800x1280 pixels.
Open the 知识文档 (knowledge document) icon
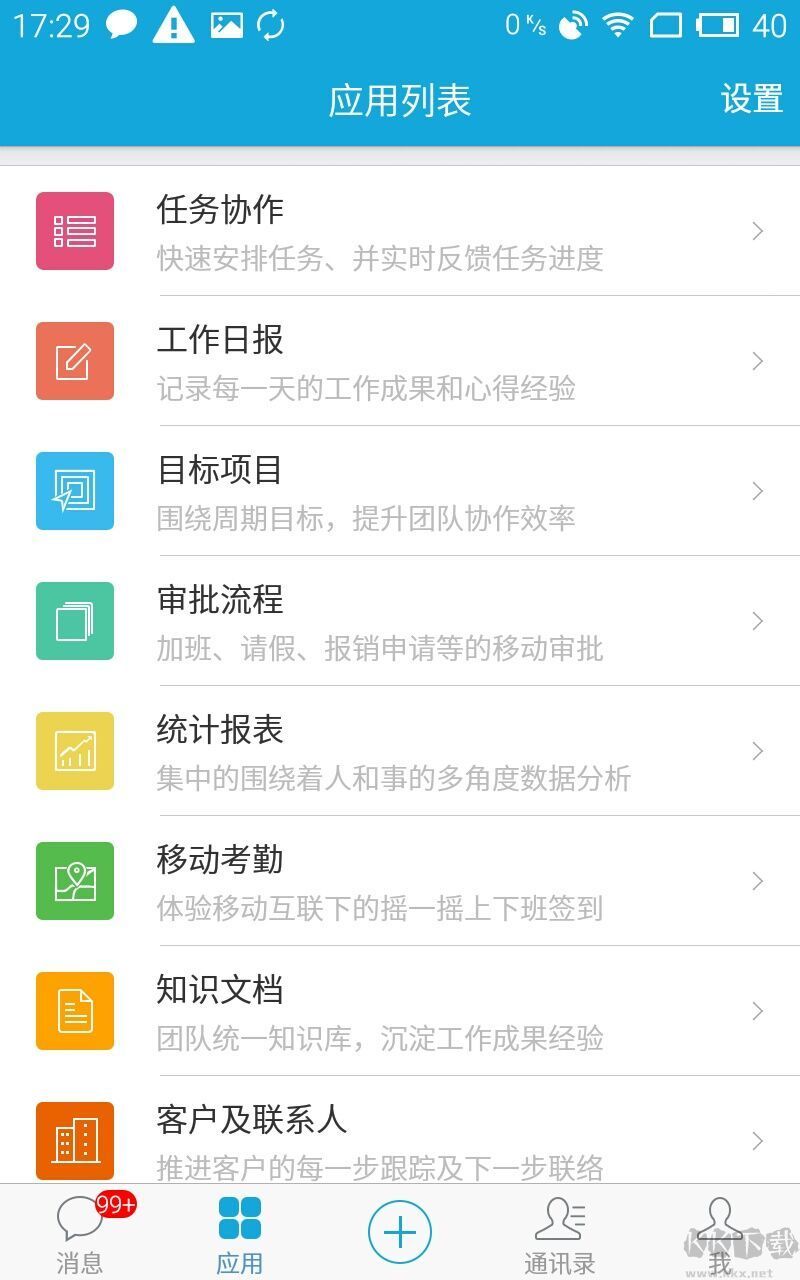coord(74,1011)
